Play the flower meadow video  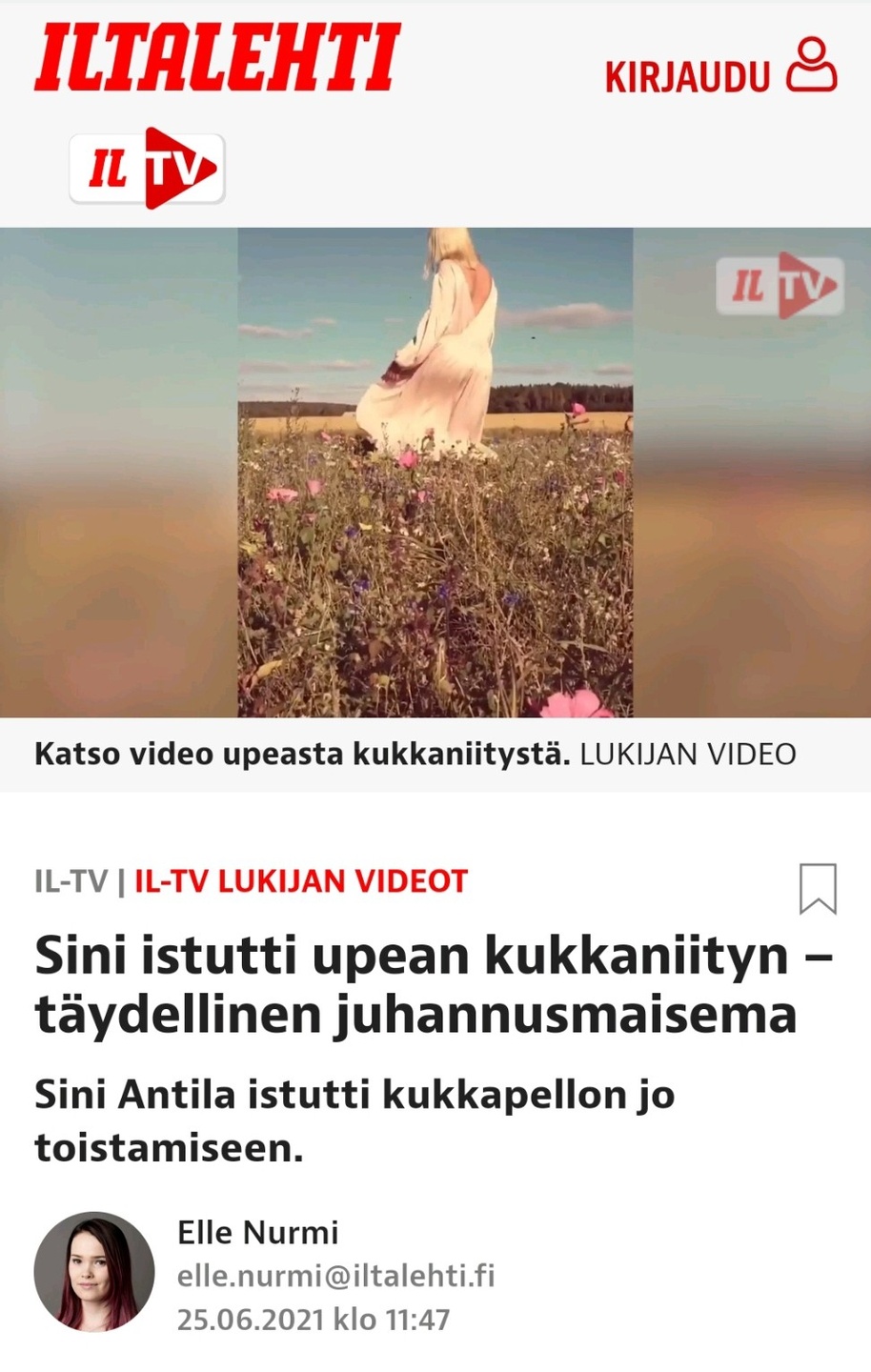coord(435,473)
